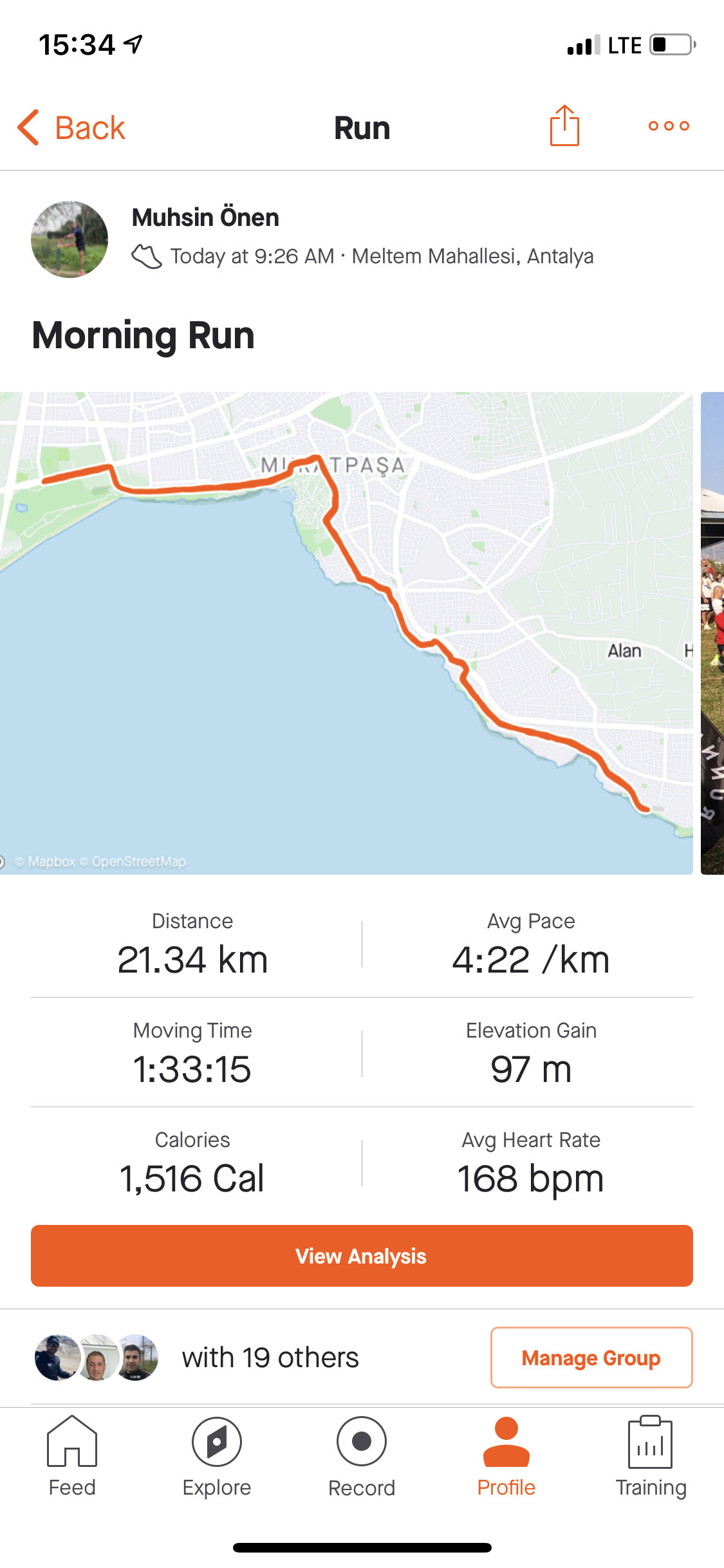
Task: Open the activity photo beside the map
Action: click(x=712, y=633)
